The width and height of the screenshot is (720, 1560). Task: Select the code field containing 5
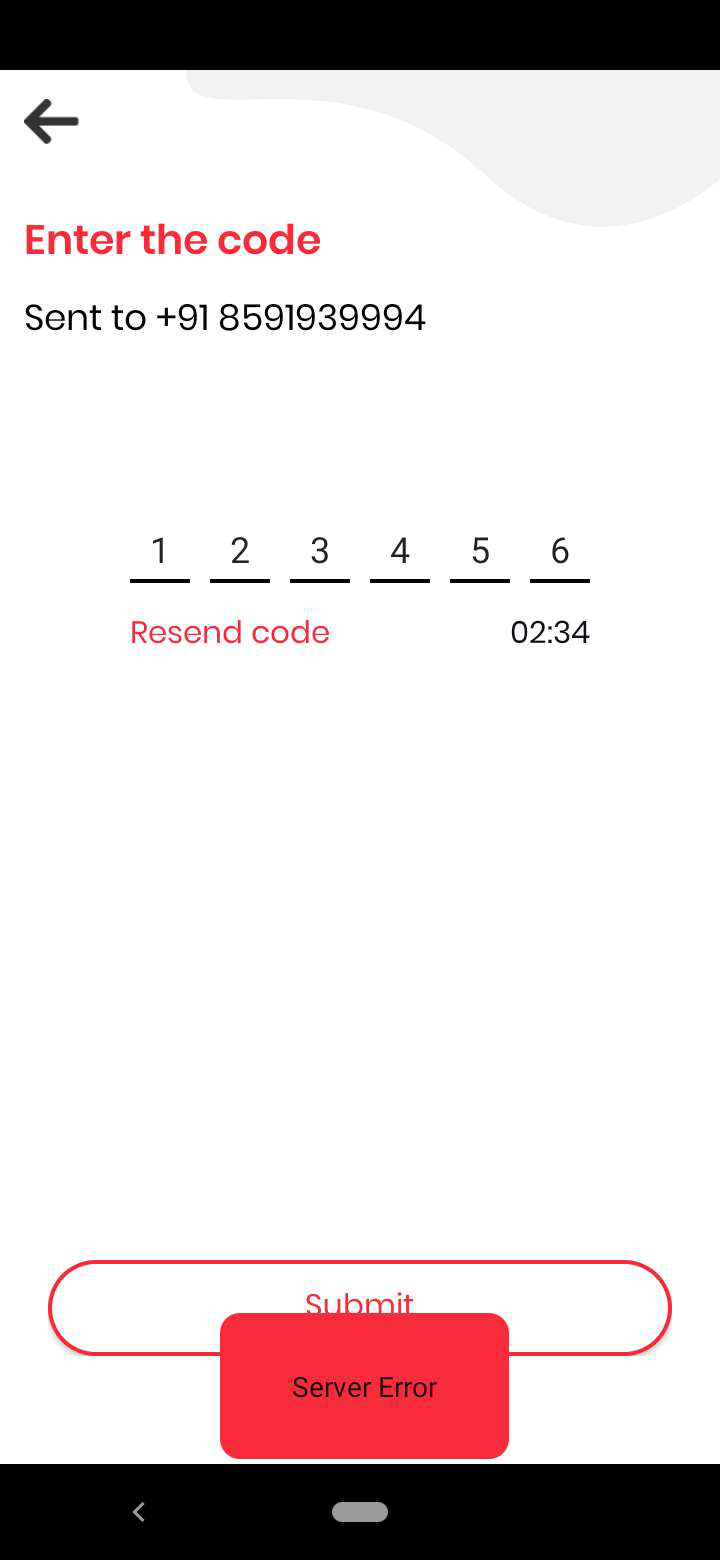480,551
